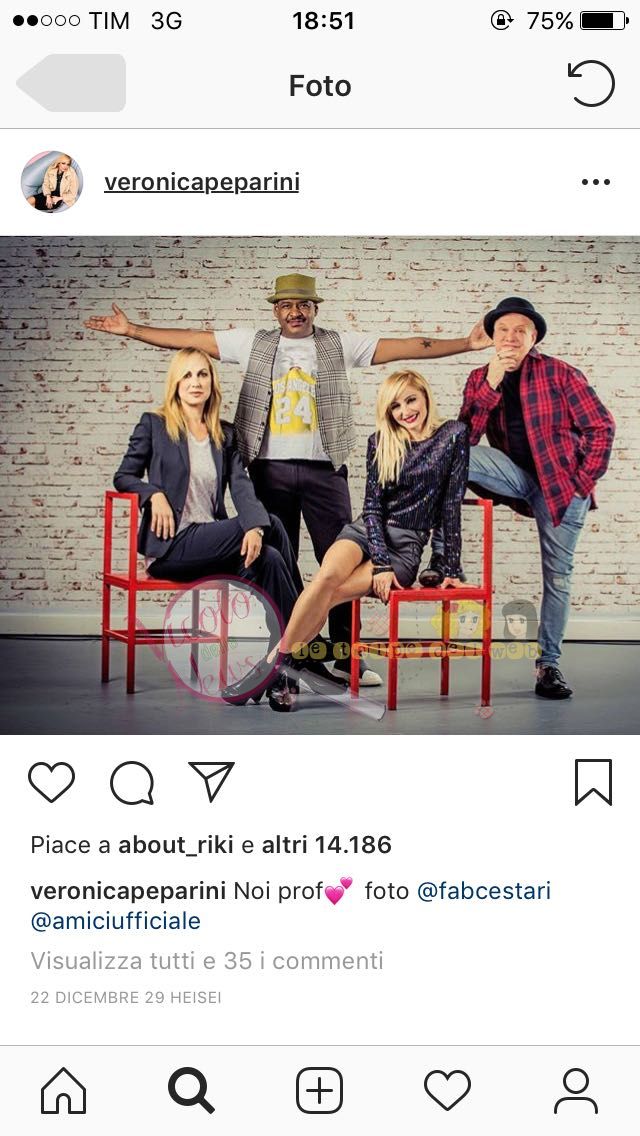Switch to the Search tab

coord(191,1090)
